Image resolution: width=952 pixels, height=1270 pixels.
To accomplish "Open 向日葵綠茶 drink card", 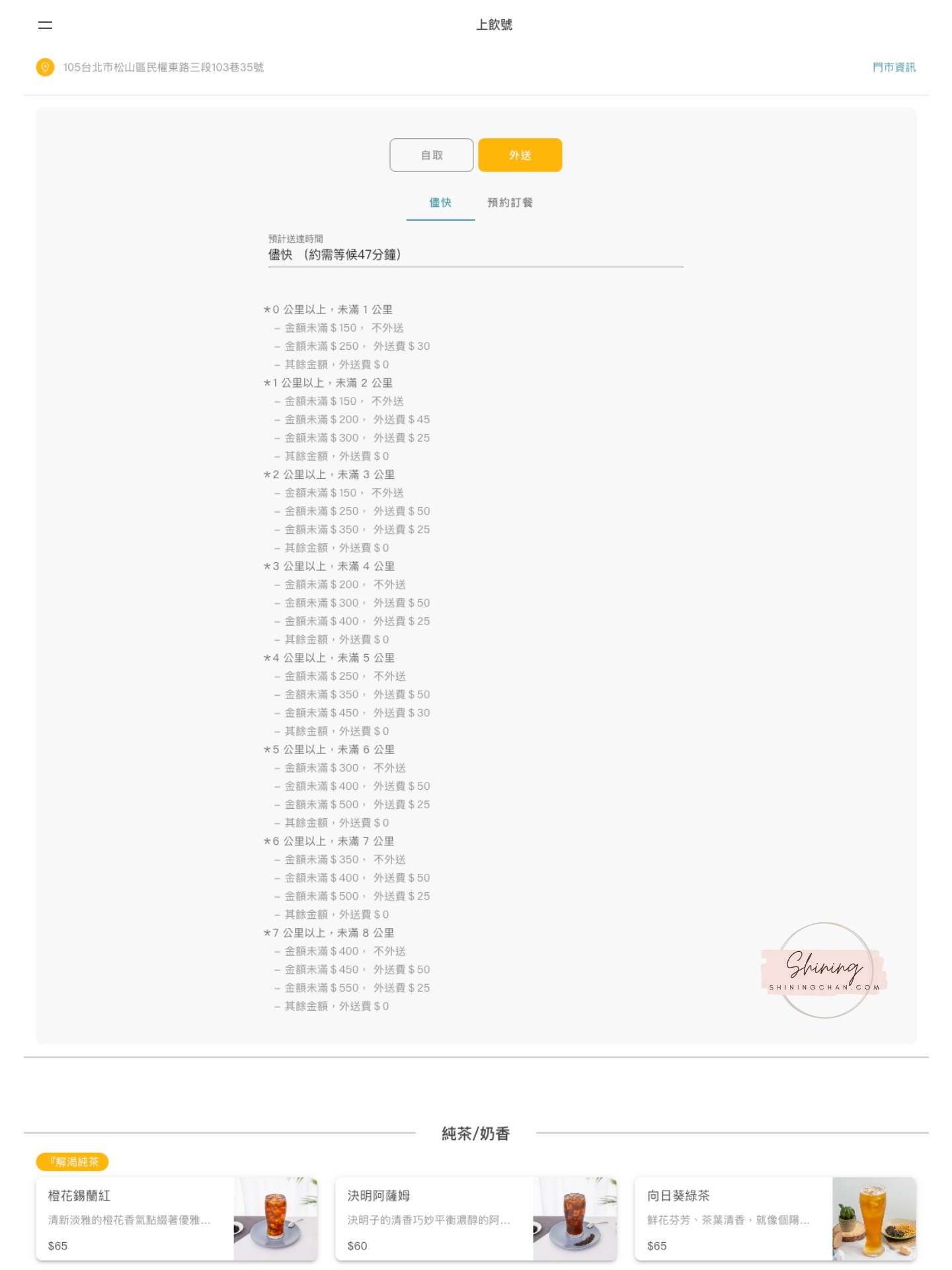I will (x=775, y=1218).
